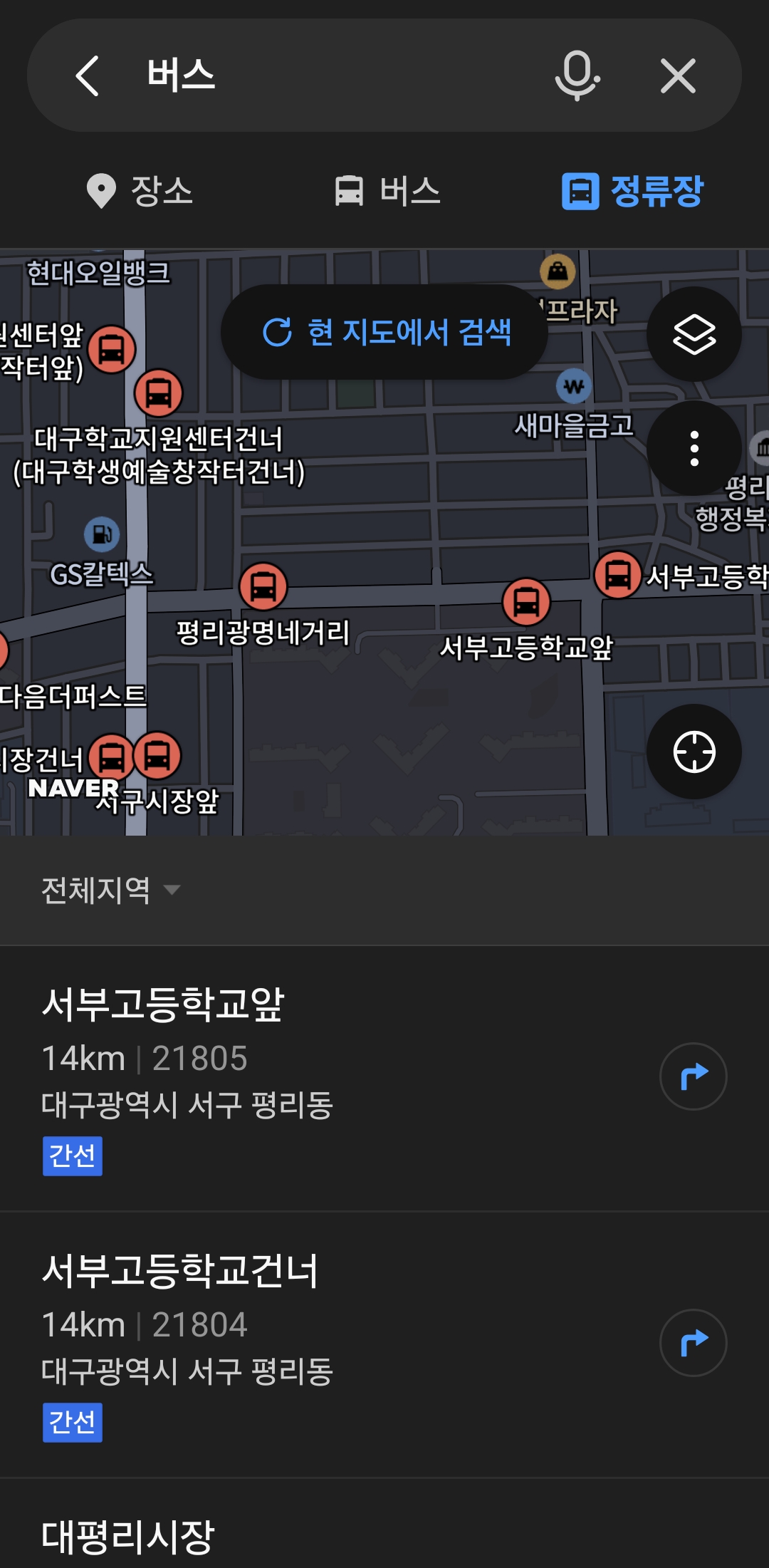
Task: Start voice search with the microphone
Action: tap(577, 76)
